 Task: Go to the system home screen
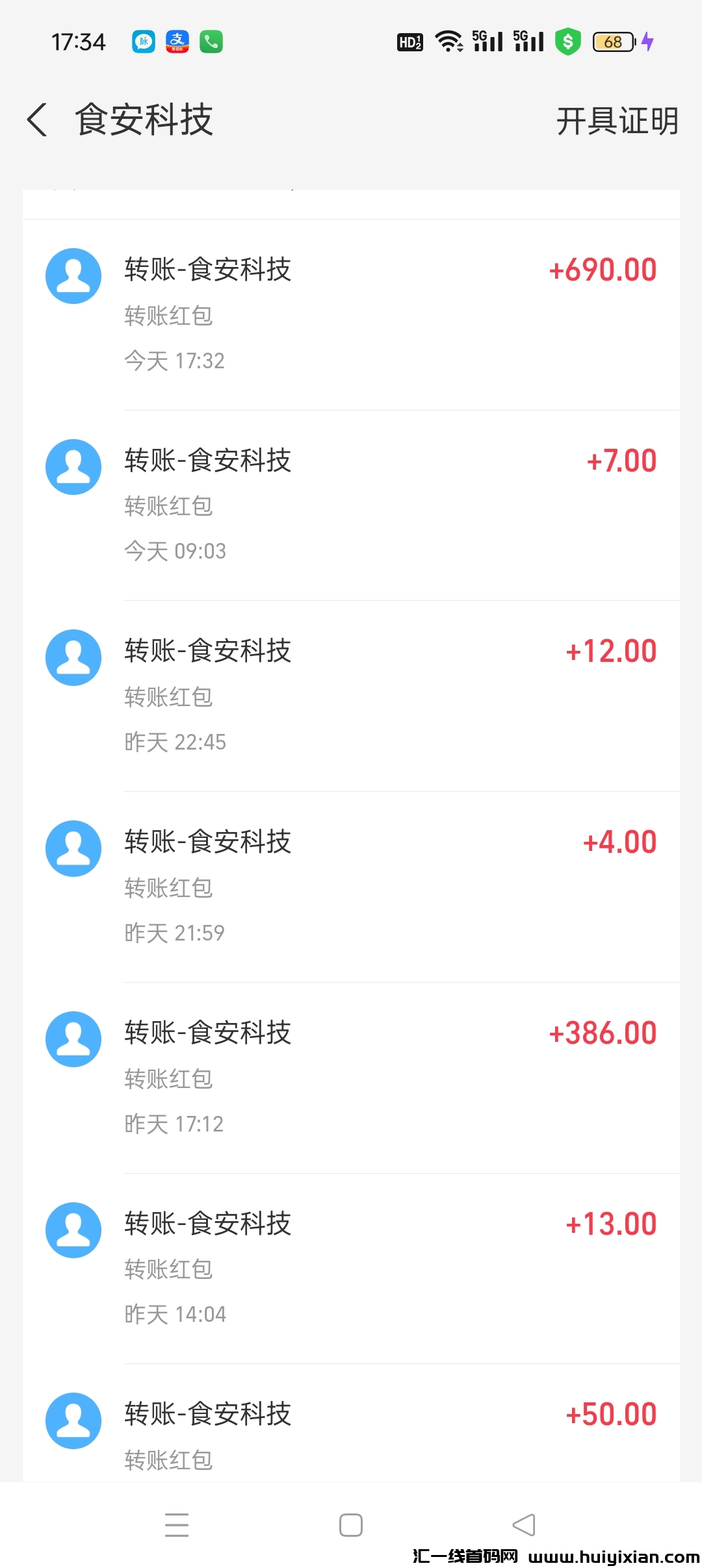pos(351,1525)
